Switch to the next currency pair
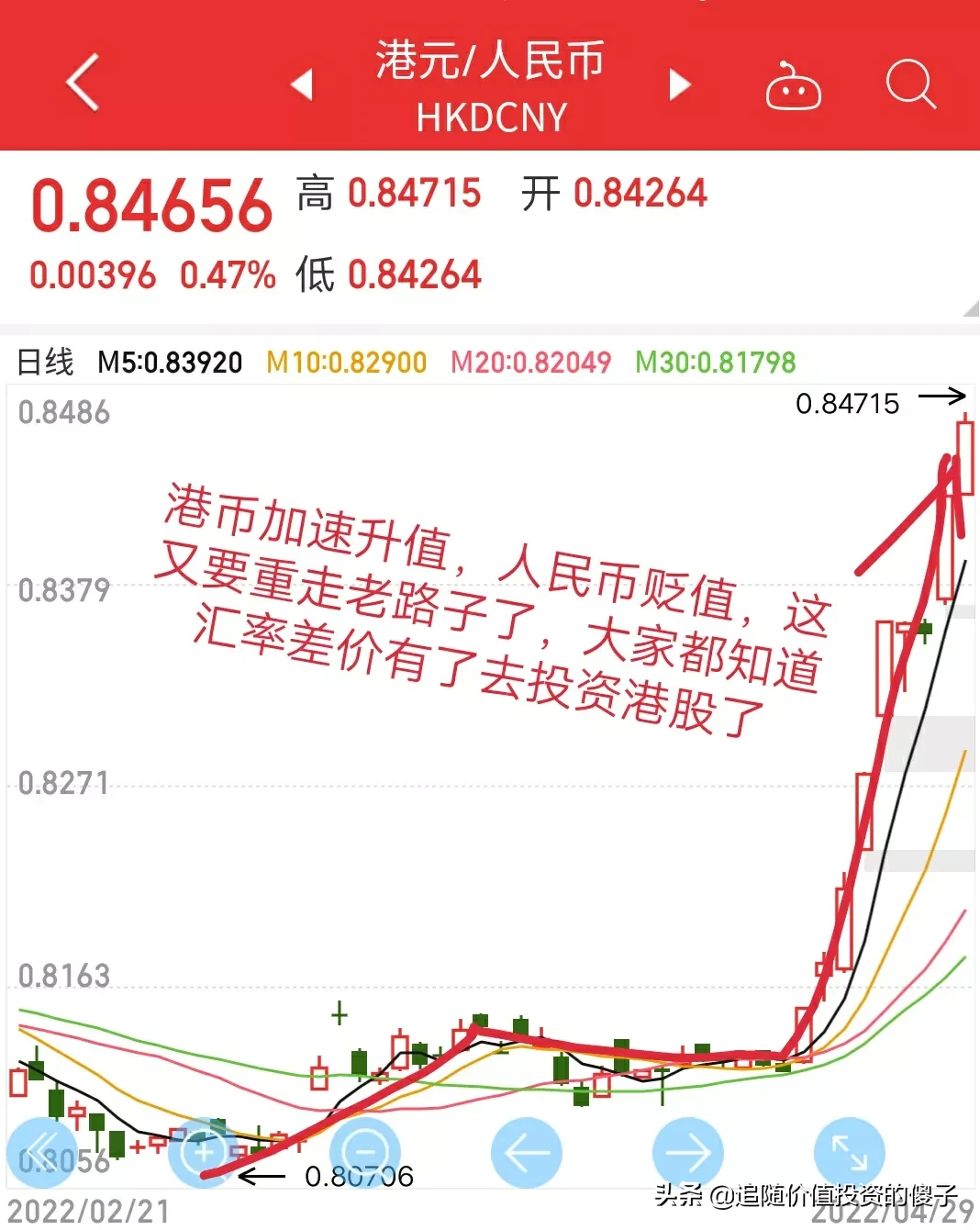 [x=679, y=84]
